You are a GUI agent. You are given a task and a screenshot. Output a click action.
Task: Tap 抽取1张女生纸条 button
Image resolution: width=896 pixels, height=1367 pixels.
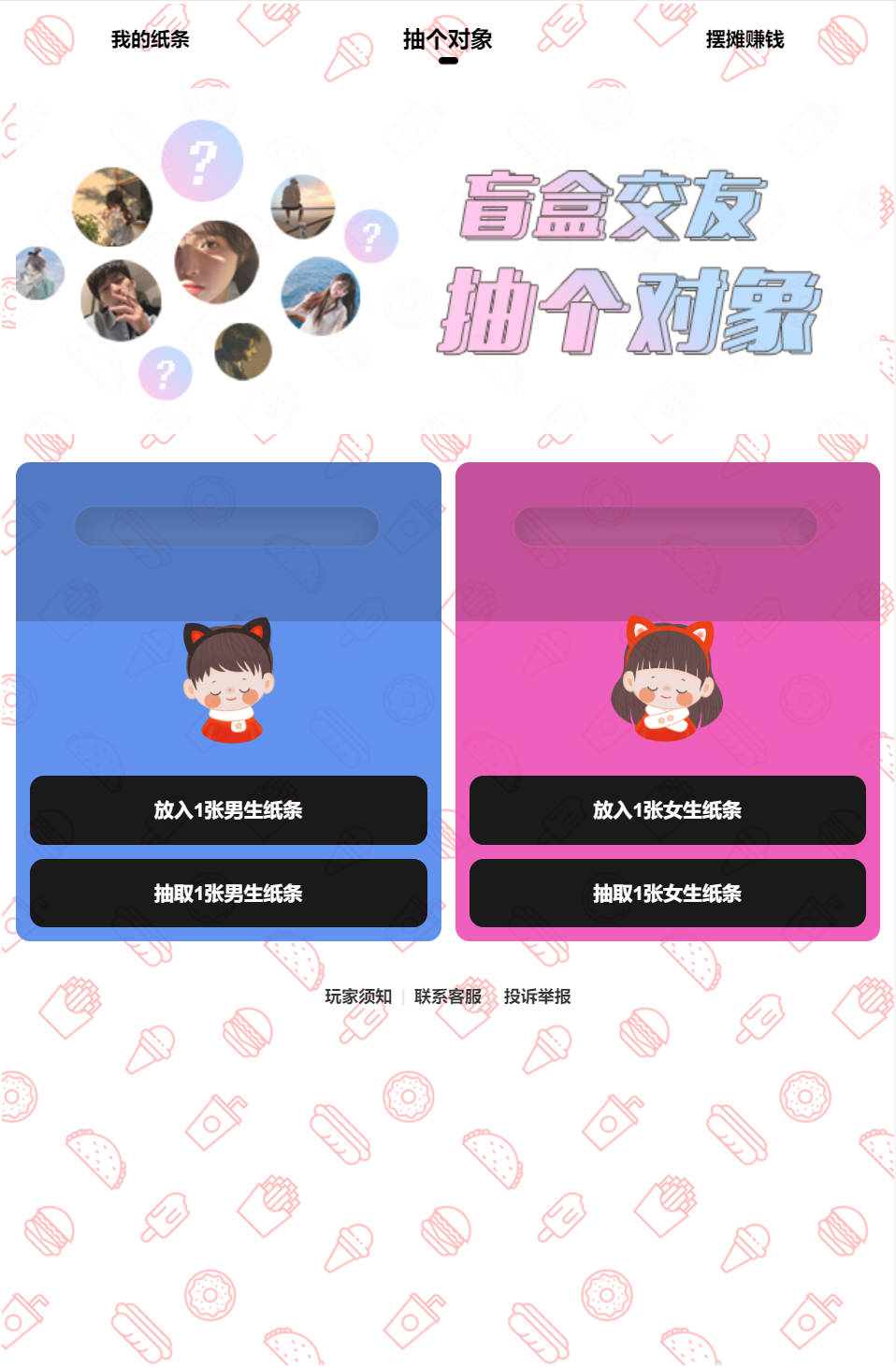pos(667,894)
